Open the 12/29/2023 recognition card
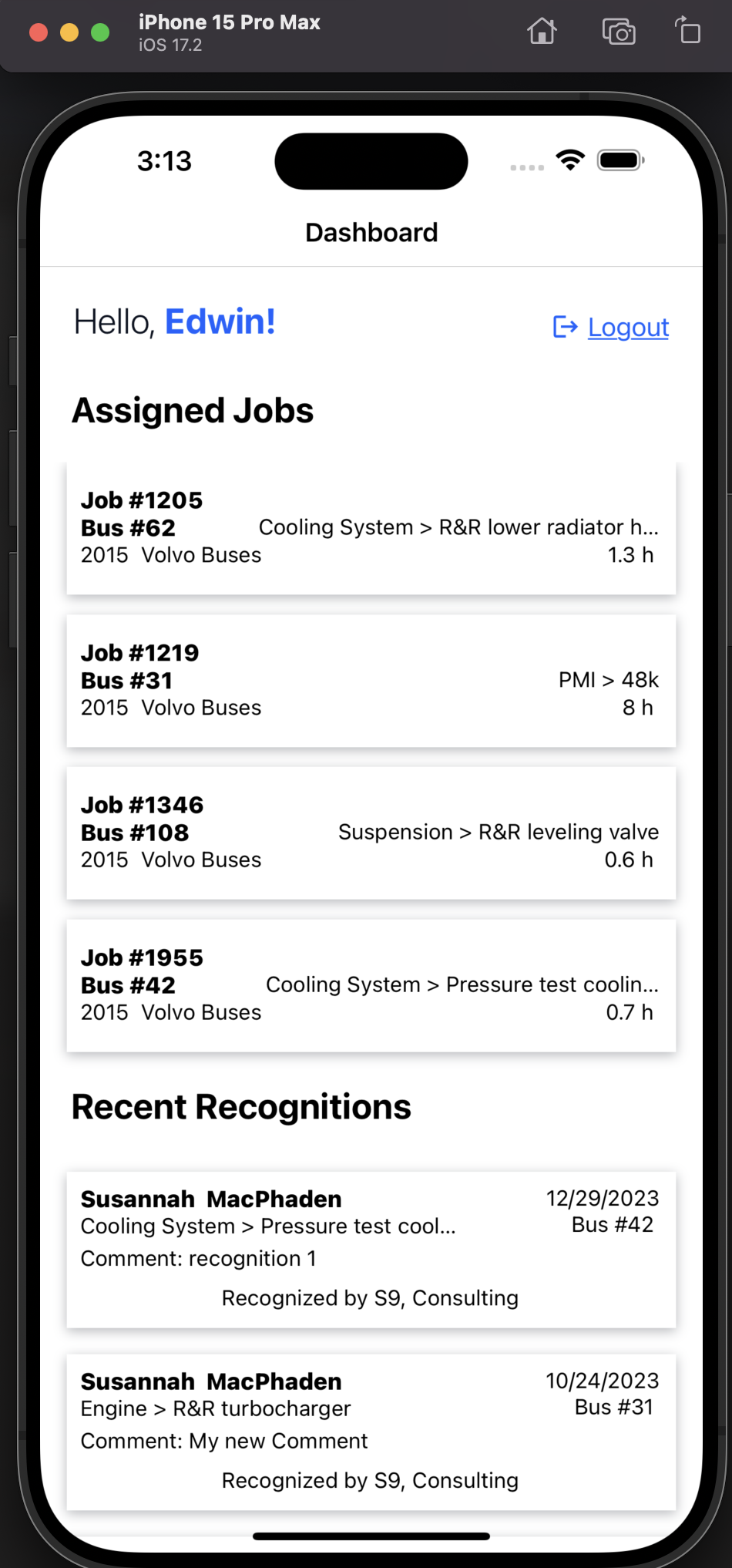The width and height of the screenshot is (732, 1568). (371, 1249)
